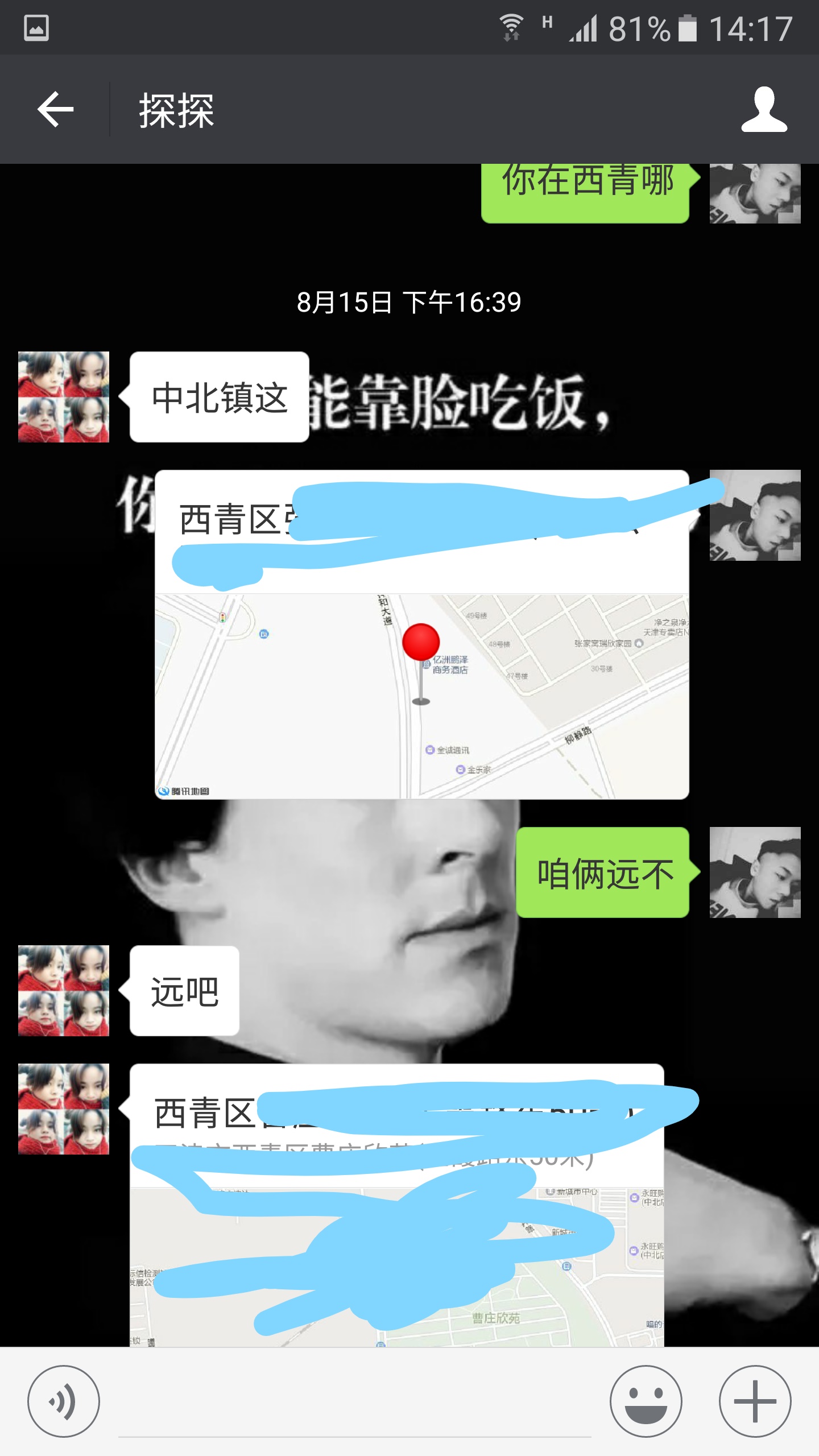The image size is (819, 1456).
Task: Switch to voice message input
Action: click(x=64, y=1401)
